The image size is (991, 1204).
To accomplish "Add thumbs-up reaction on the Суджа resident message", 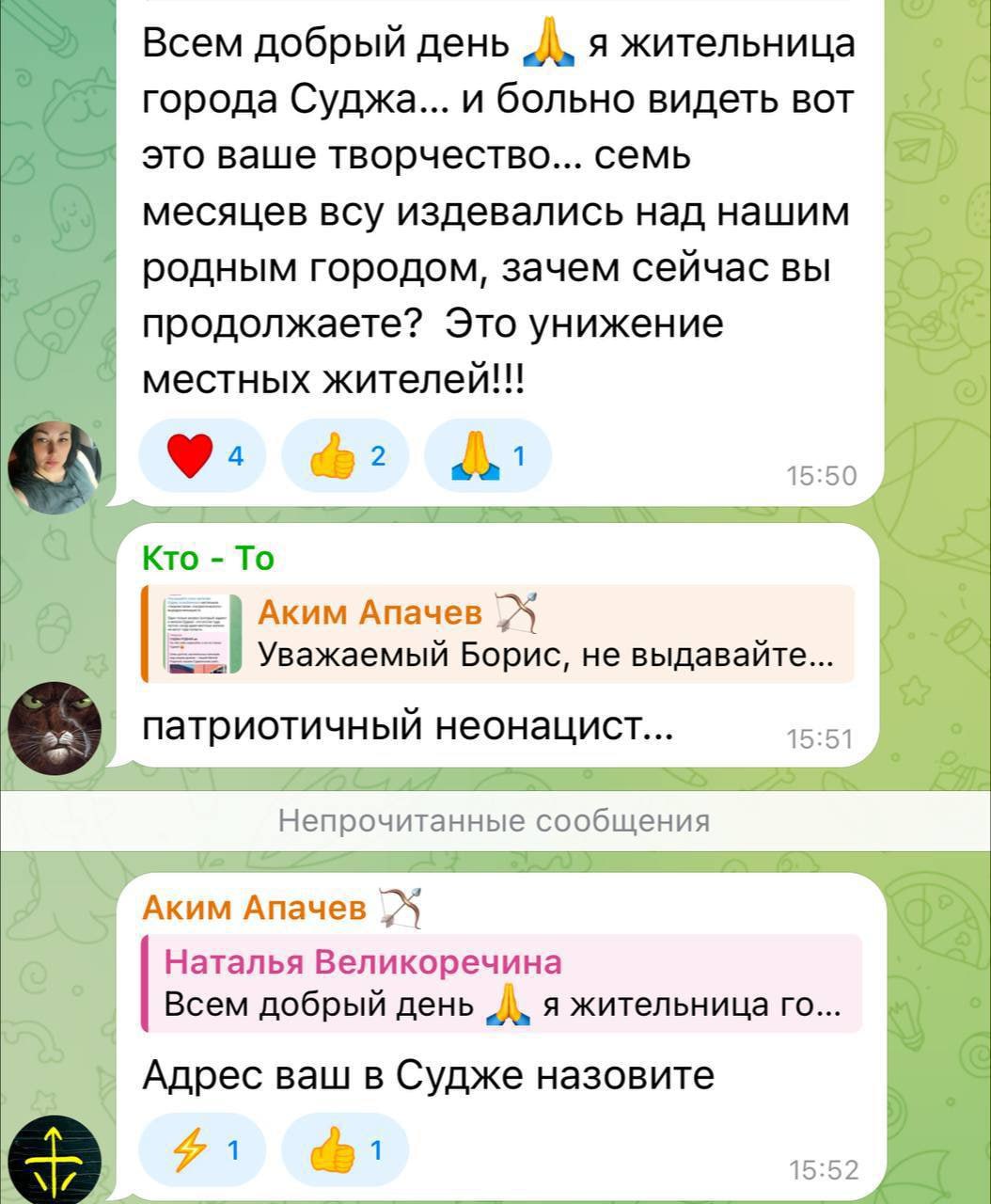I will pyautogui.click(x=344, y=456).
